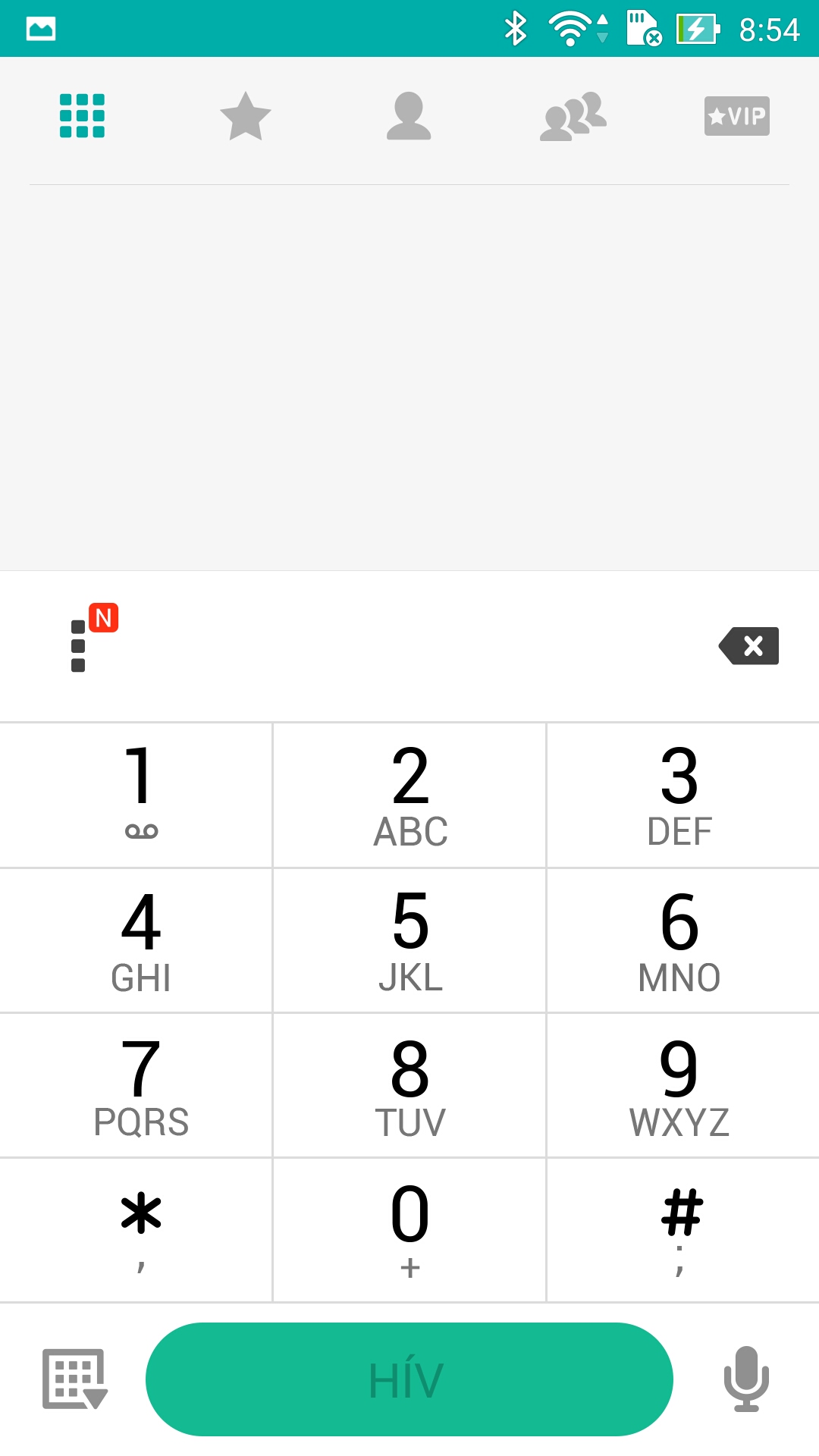The width and height of the screenshot is (819, 1456).
Task: Enter the hash key
Action: click(682, 1230)
